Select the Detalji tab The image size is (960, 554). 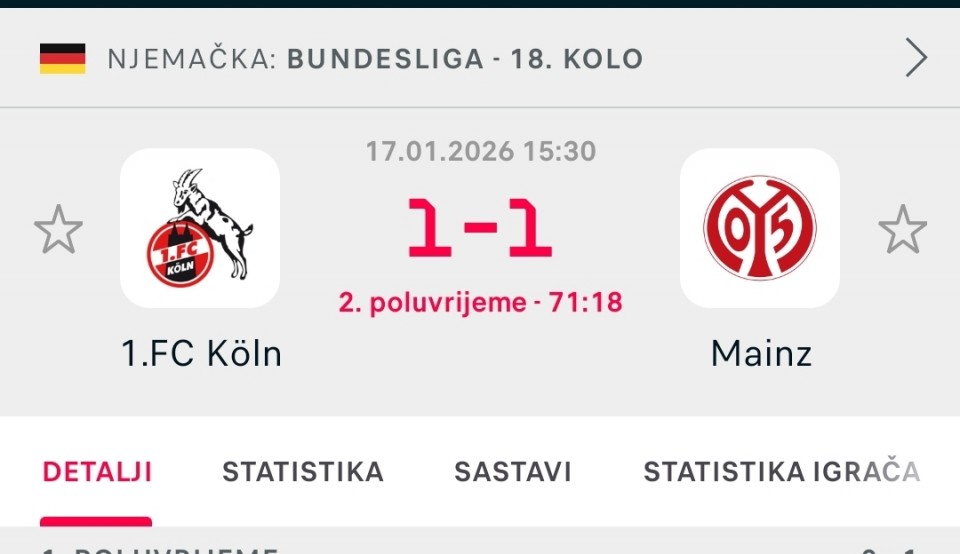click(97, 472)
